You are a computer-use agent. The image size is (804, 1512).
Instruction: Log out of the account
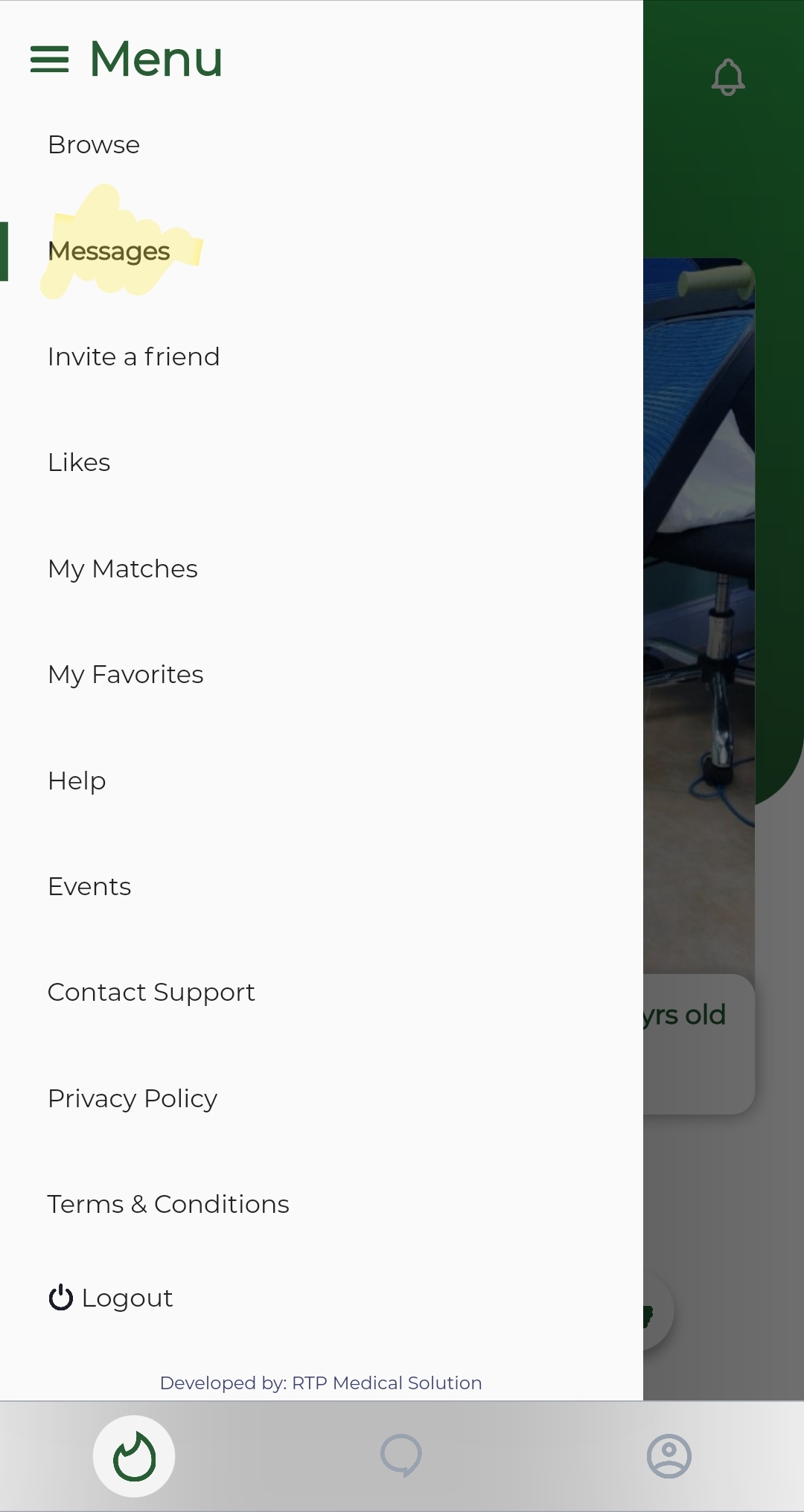[111, 1298]
